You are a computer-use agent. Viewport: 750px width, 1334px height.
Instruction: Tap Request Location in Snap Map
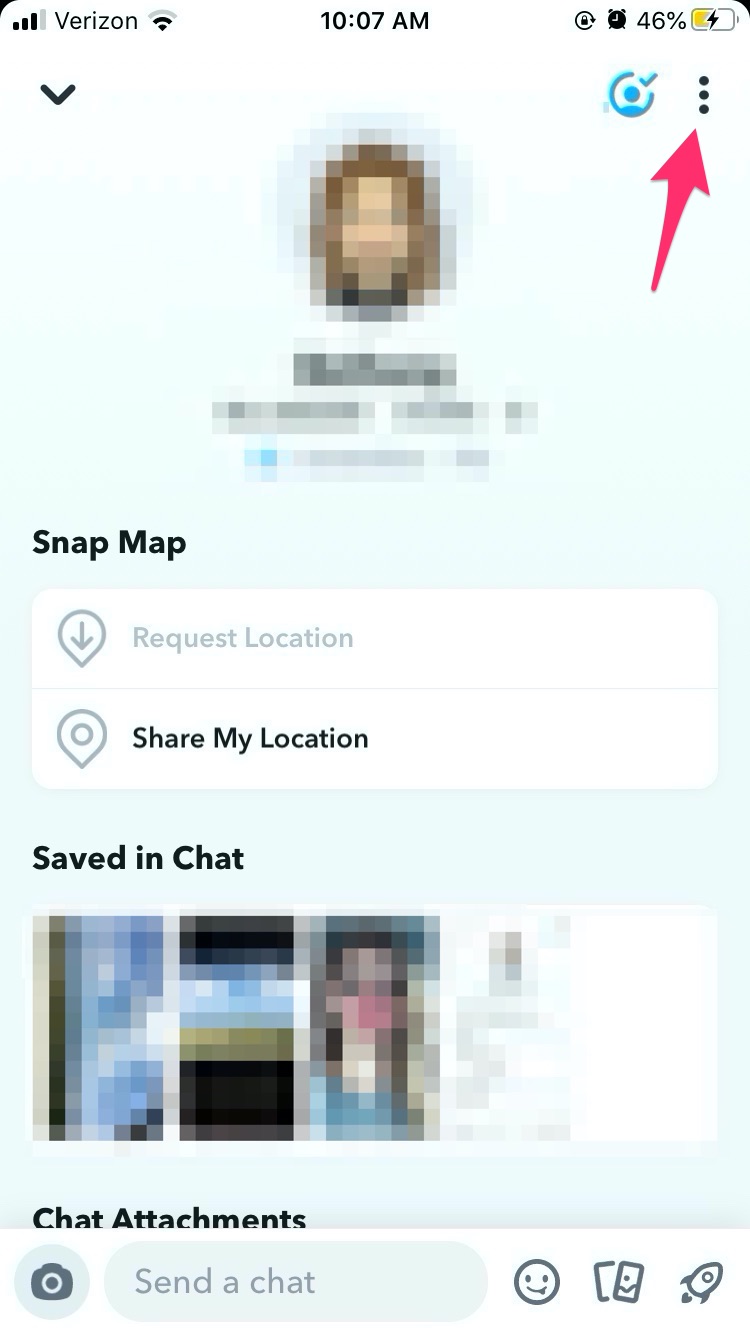click(243, 638)
